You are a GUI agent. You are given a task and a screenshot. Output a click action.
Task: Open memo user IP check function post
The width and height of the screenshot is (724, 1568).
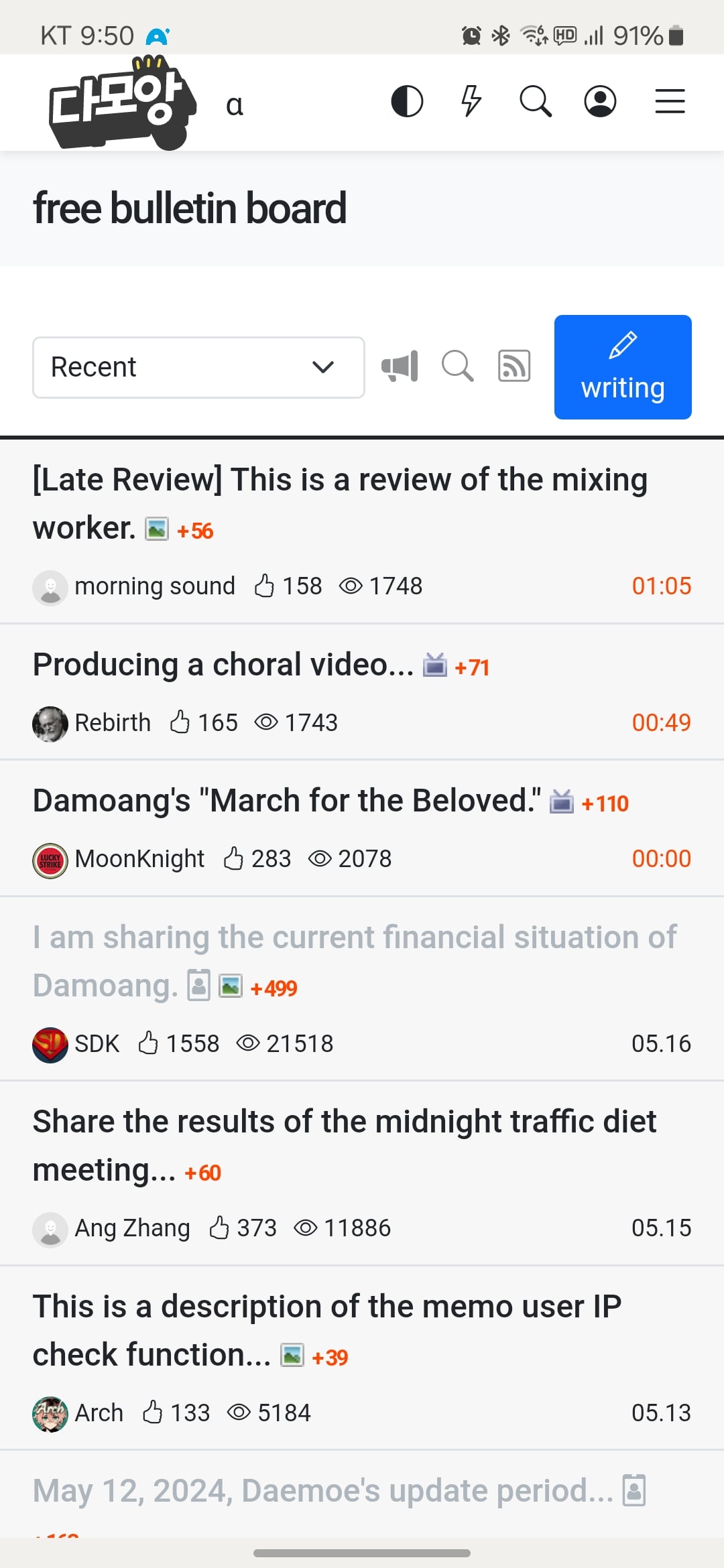point(327,1331)
